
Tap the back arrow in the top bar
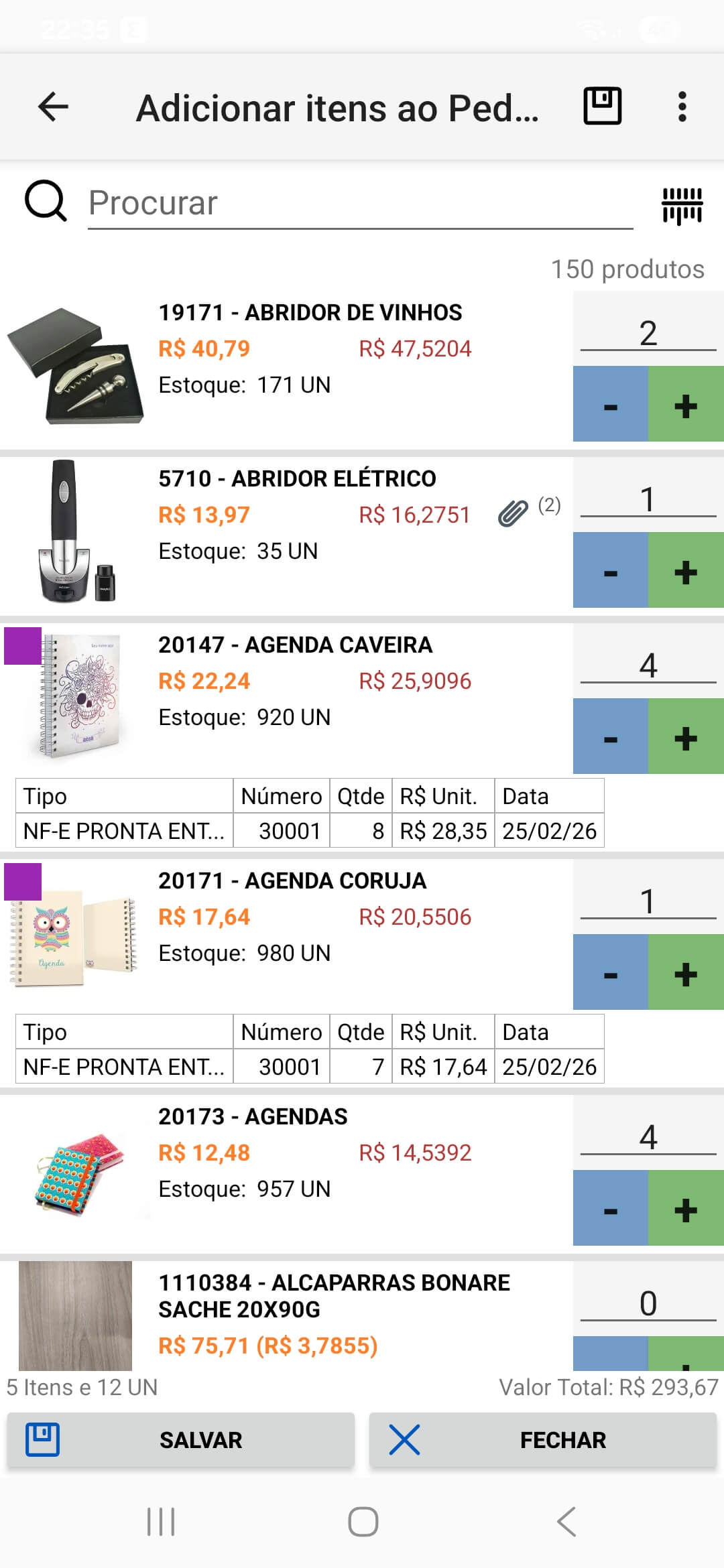(51, 107)
